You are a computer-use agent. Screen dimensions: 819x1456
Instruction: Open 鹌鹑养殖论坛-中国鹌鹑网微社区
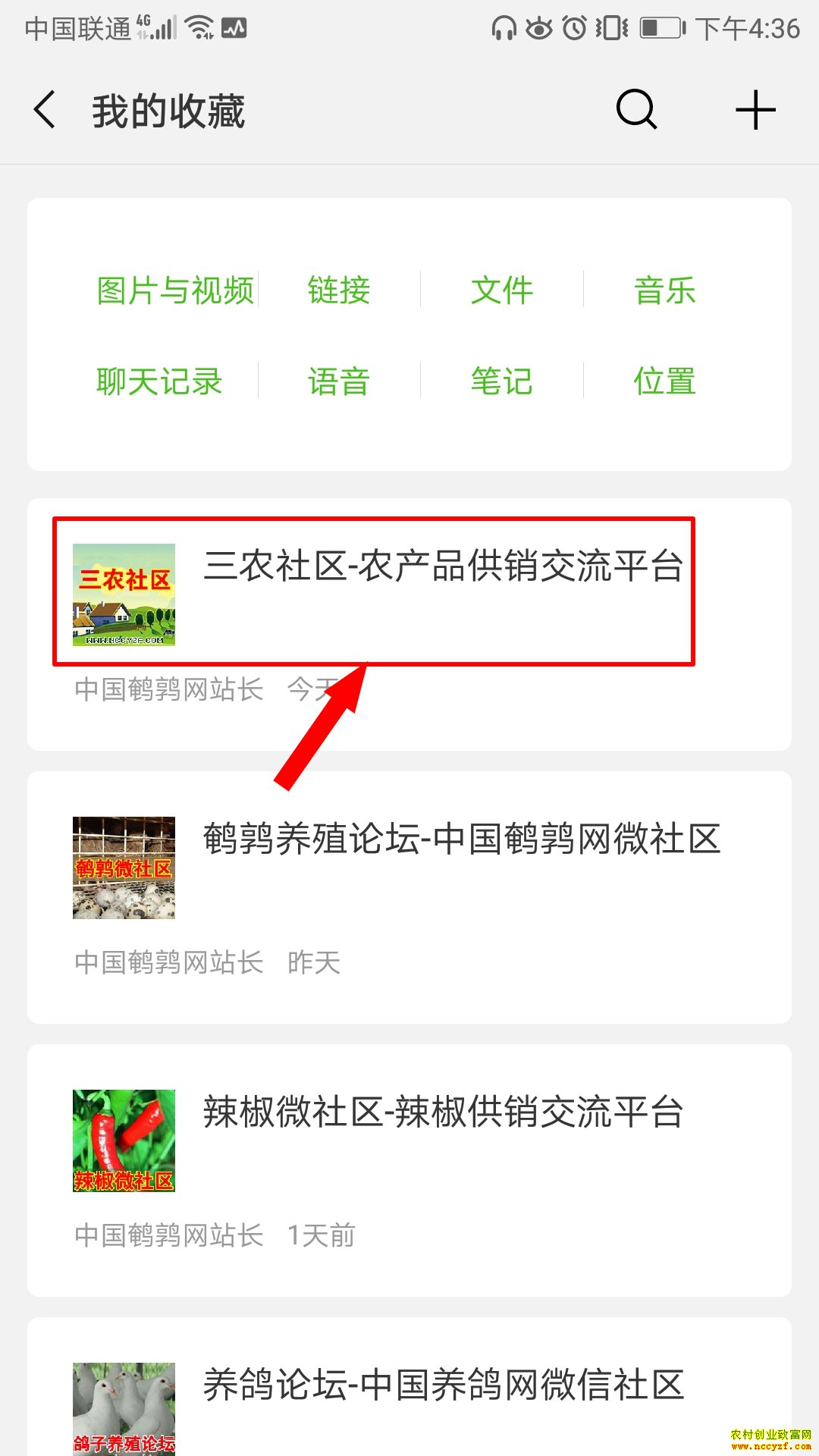[x=461, y=840]
